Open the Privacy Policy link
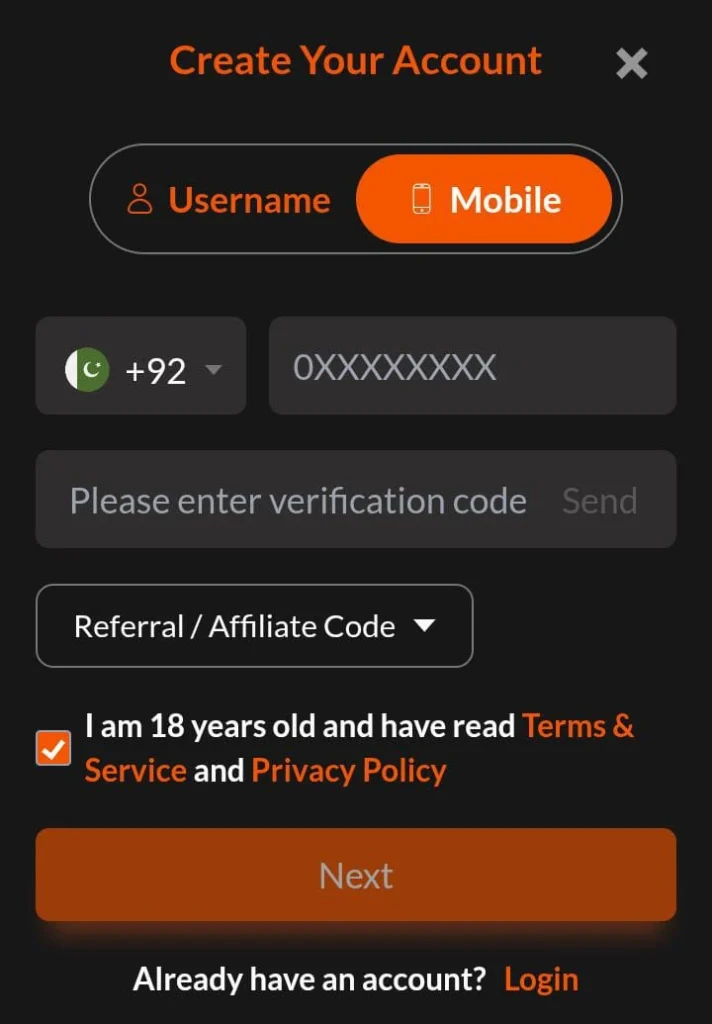The image size is (712, 1024). click(348, 770)
